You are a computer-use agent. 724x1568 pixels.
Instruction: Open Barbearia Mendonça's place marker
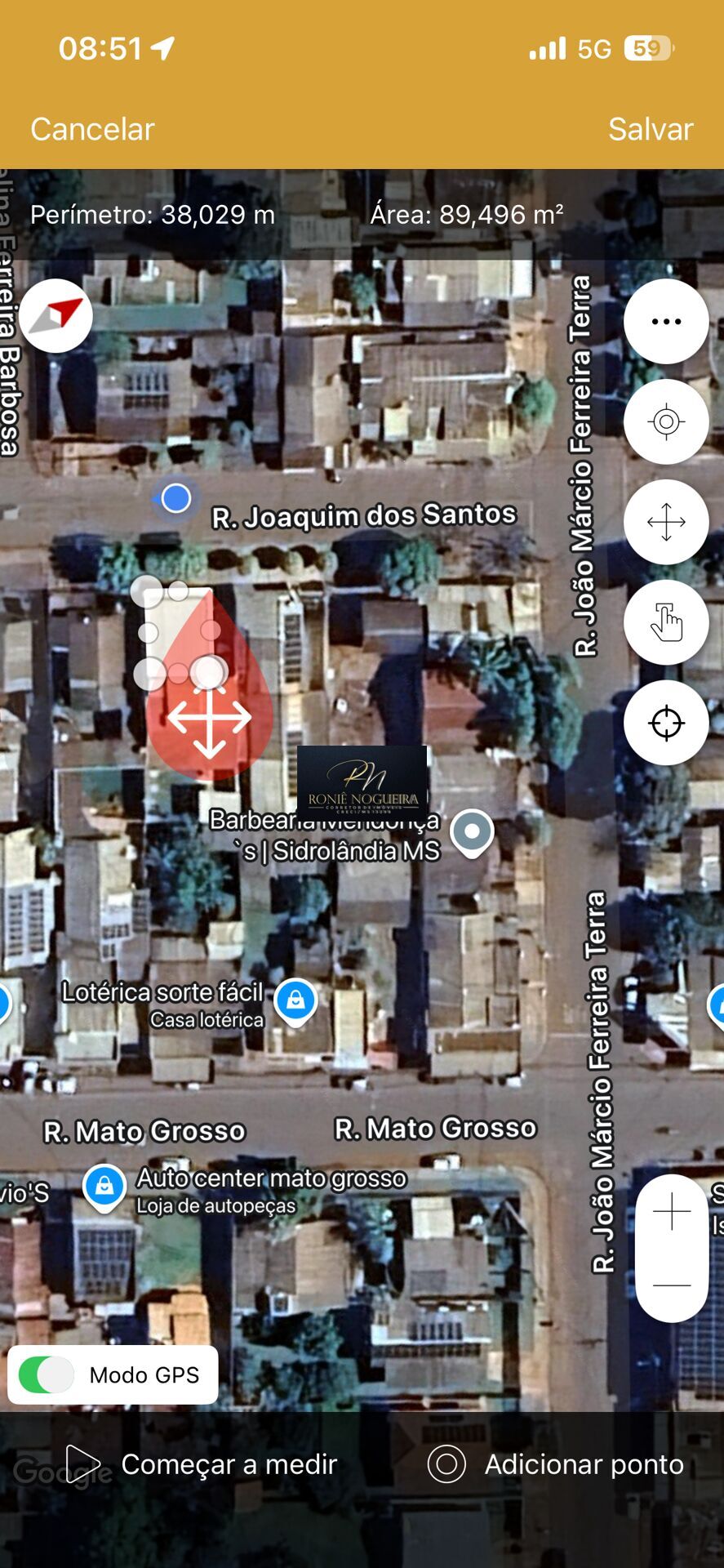472,831
